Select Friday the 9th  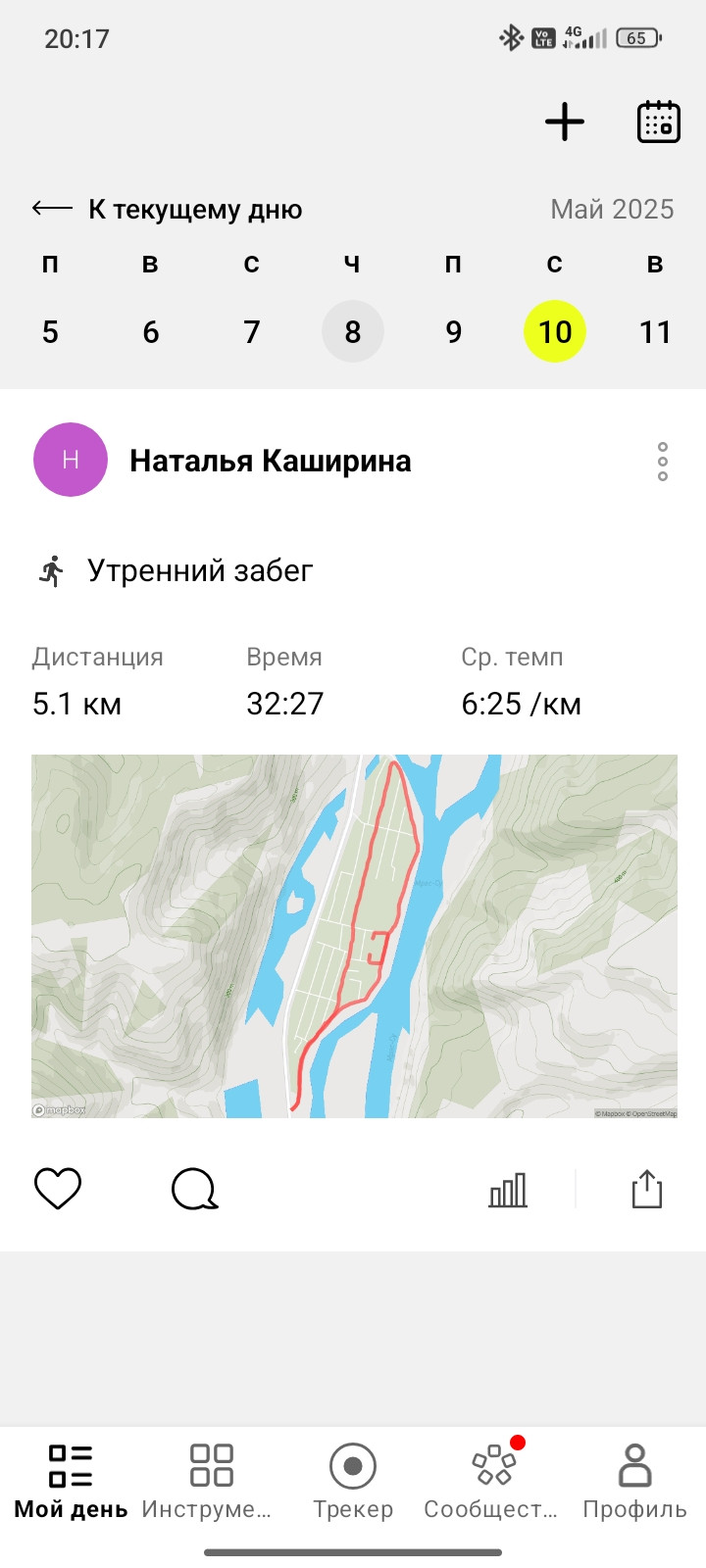[454, 332]
